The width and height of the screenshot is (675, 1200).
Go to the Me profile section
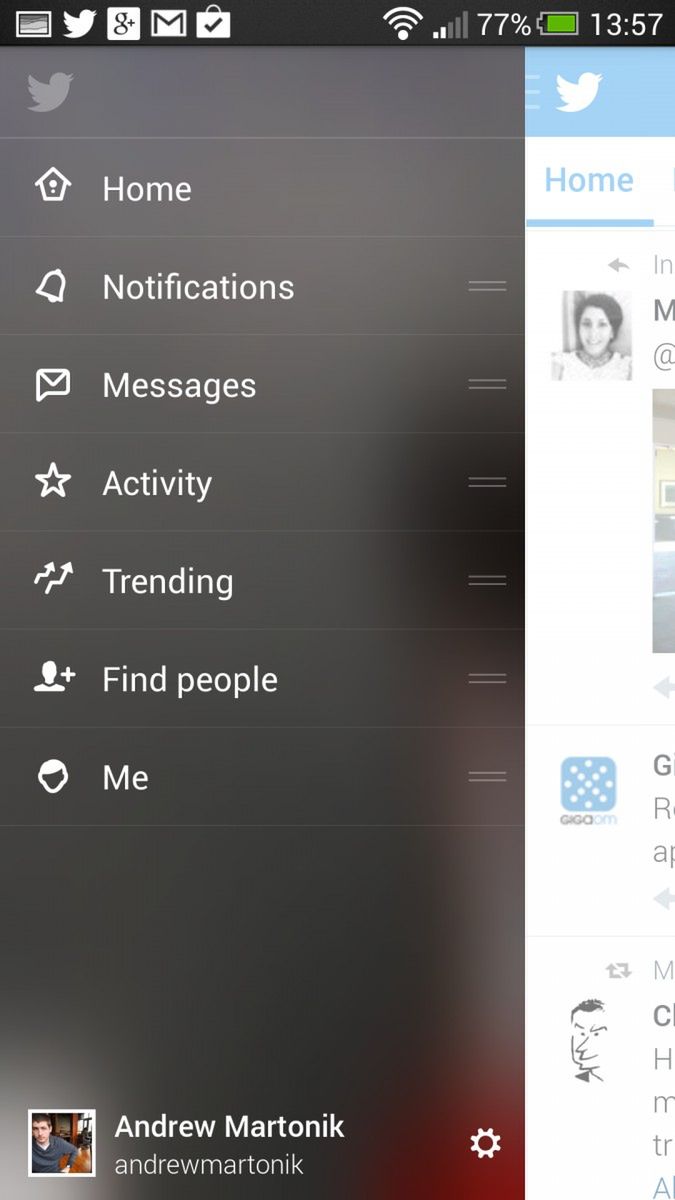125,777
